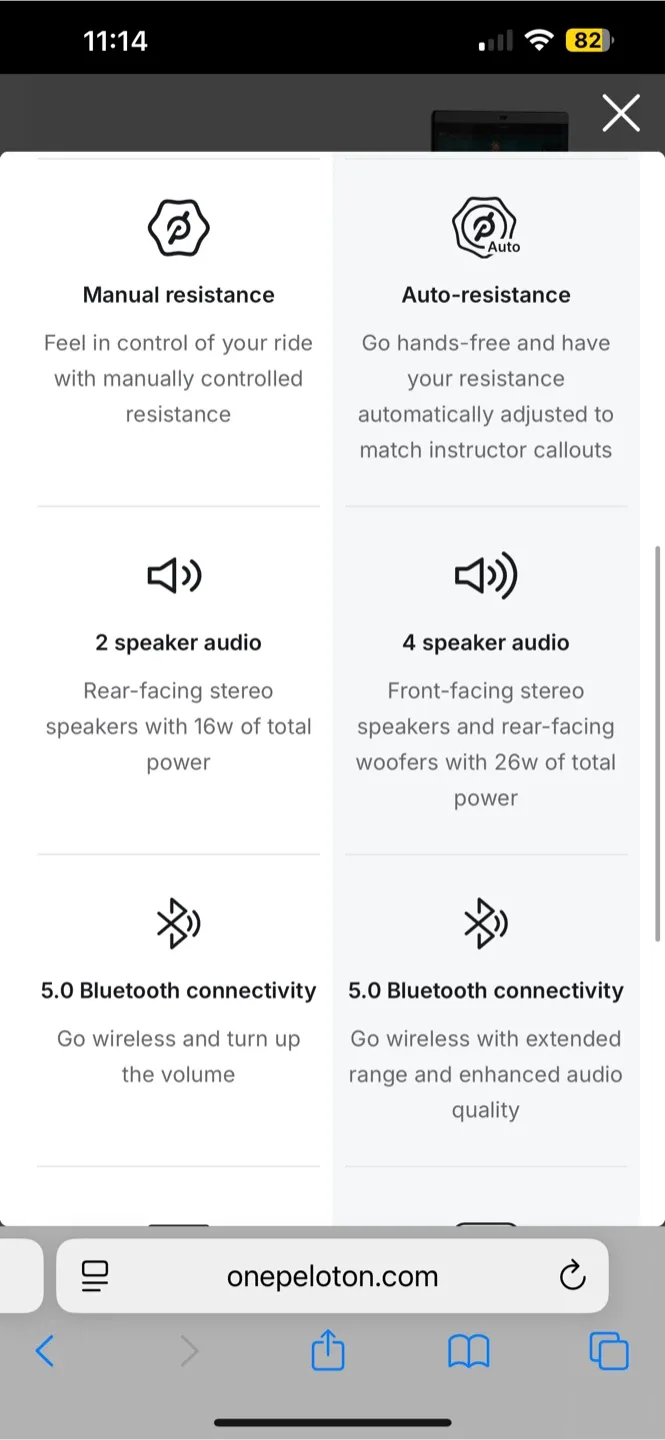
Task: Share this page
Action: [328, 1352]
